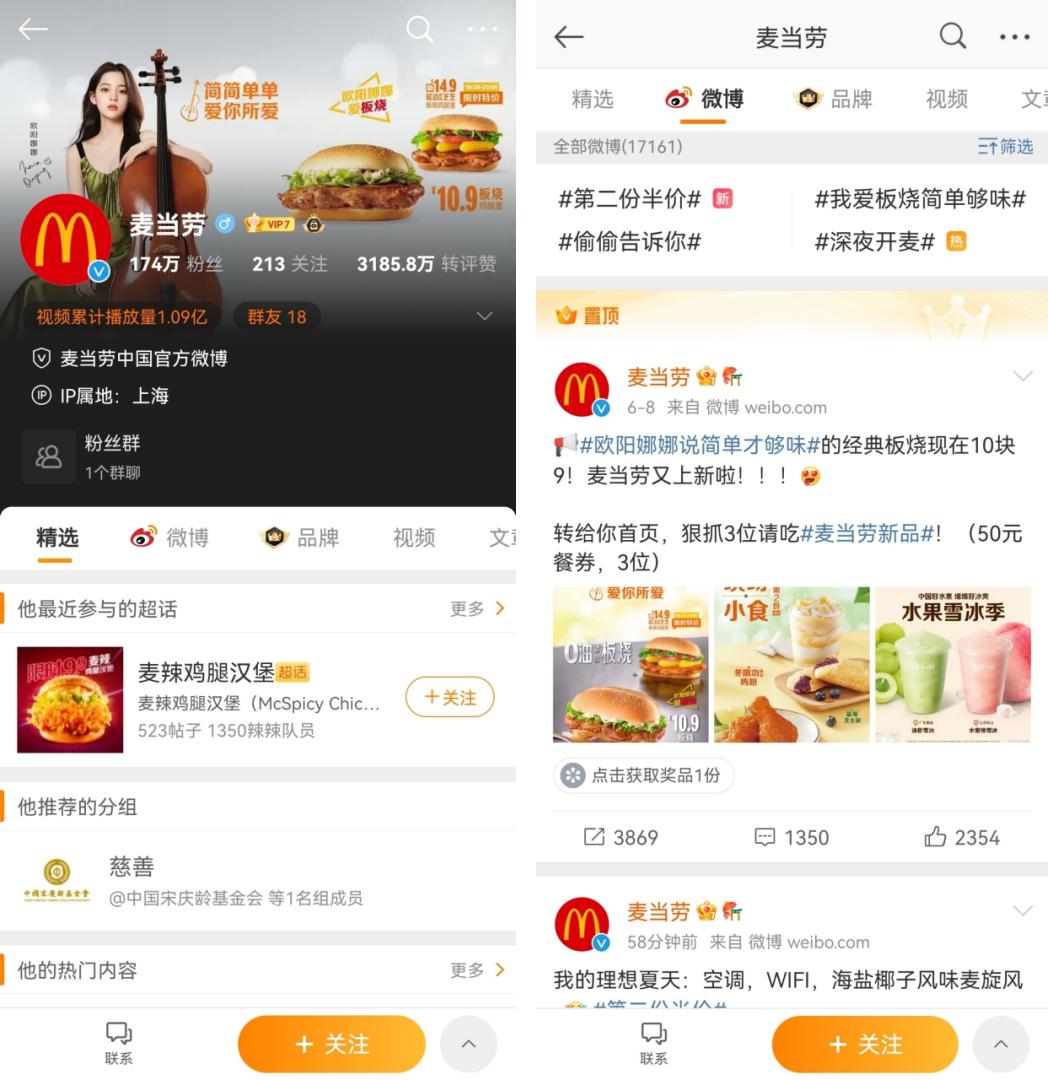Open the 筛选 filter for all posts

coord(1005,147)
